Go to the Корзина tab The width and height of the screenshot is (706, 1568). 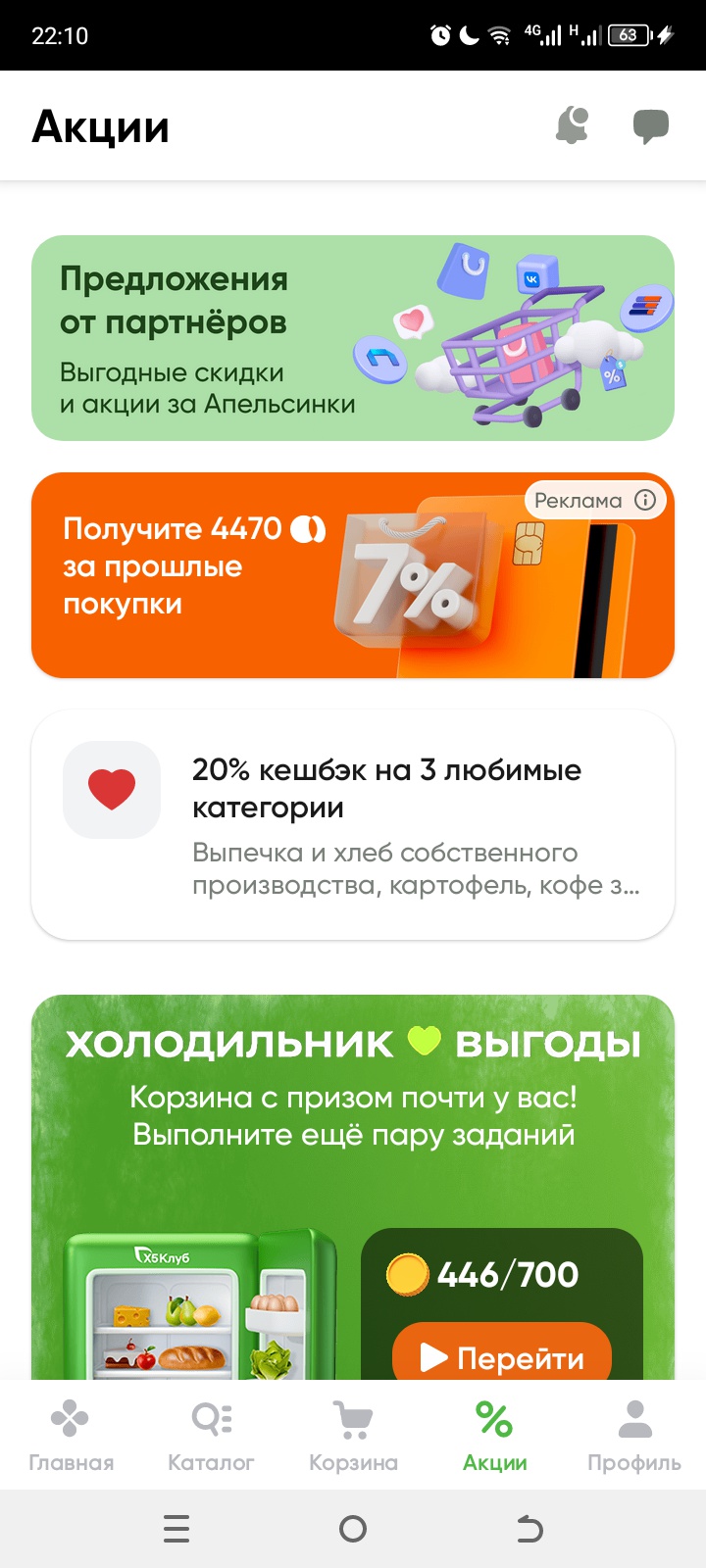pos(353,1435)
